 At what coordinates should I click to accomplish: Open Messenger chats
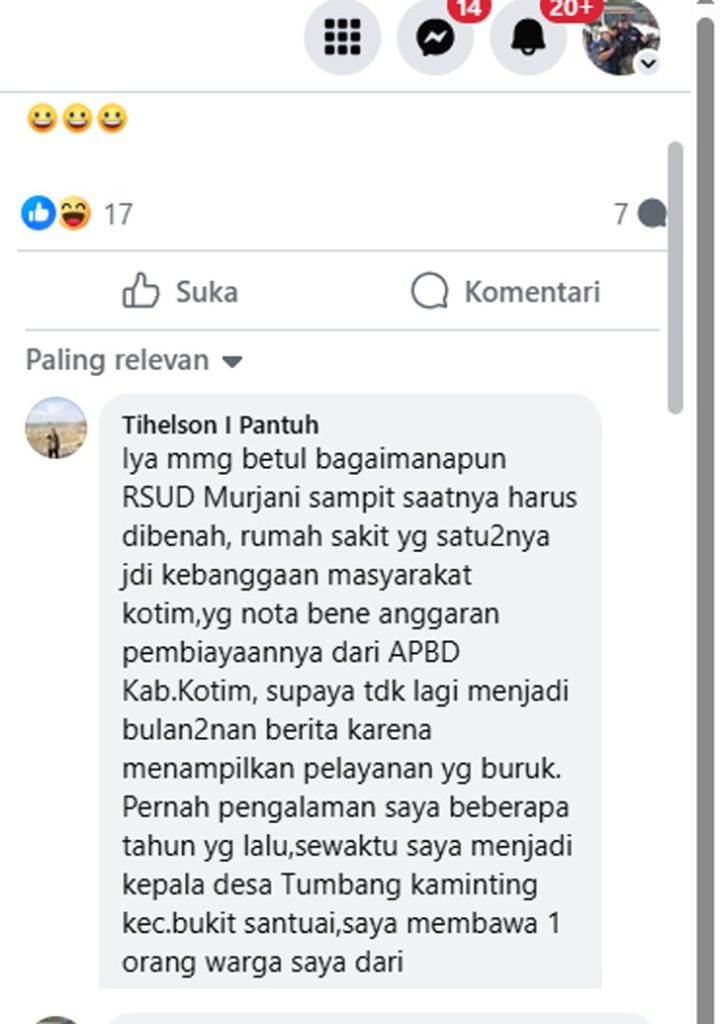coord(435,38)
